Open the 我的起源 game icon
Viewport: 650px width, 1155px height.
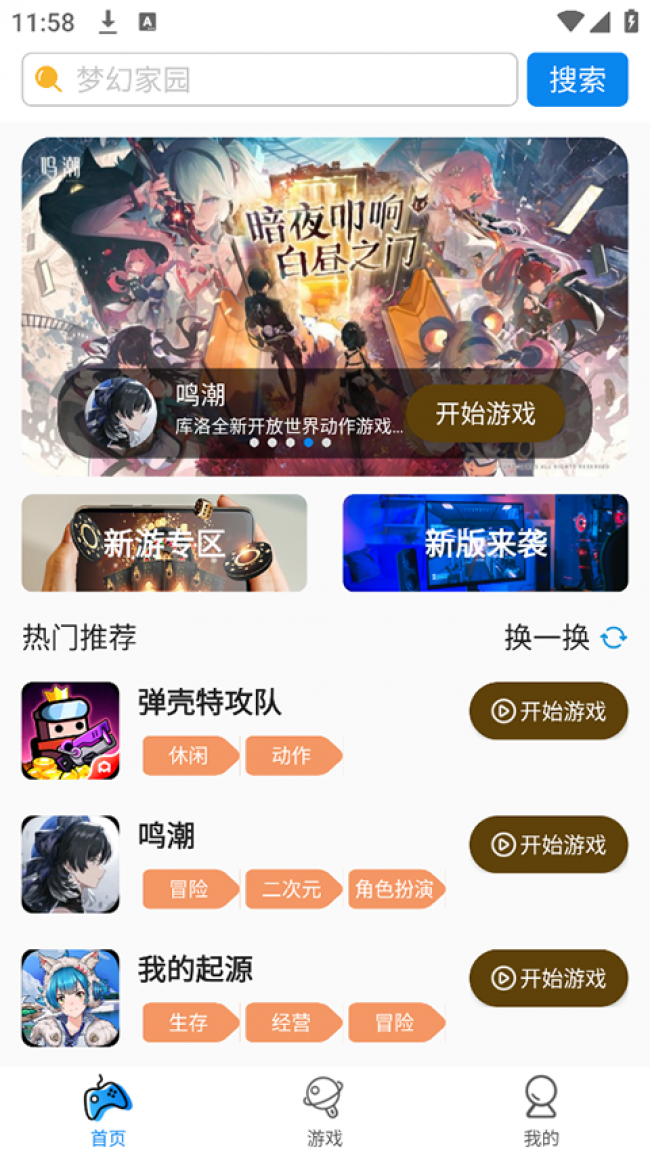[70, 998]
